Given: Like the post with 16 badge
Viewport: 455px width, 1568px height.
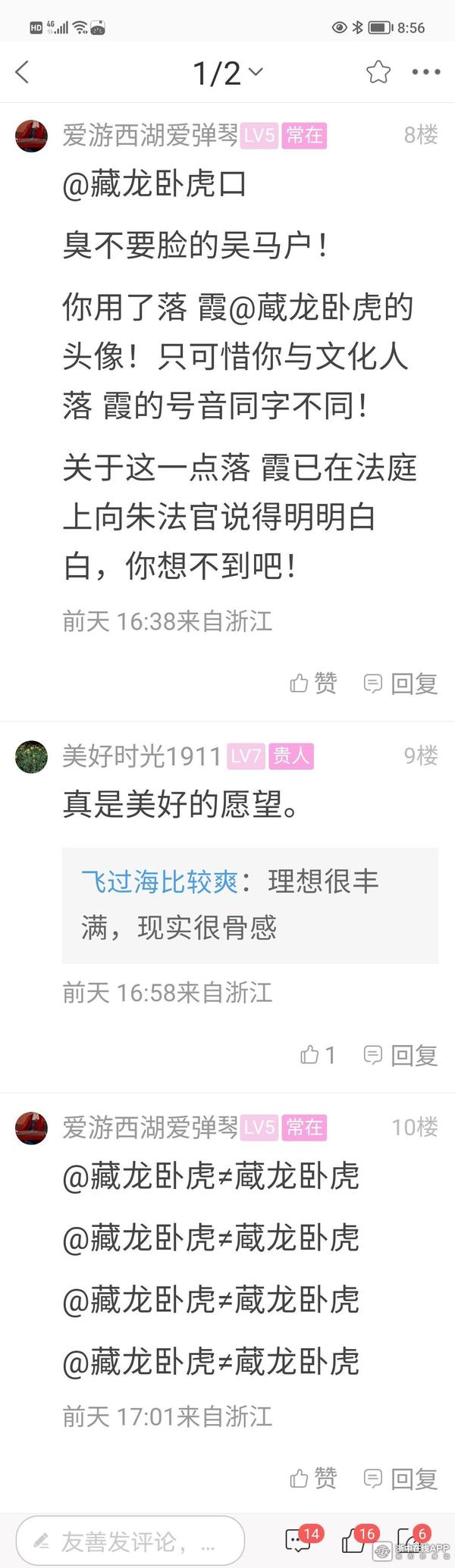Looking at the screenshot, I should 353,1540.
